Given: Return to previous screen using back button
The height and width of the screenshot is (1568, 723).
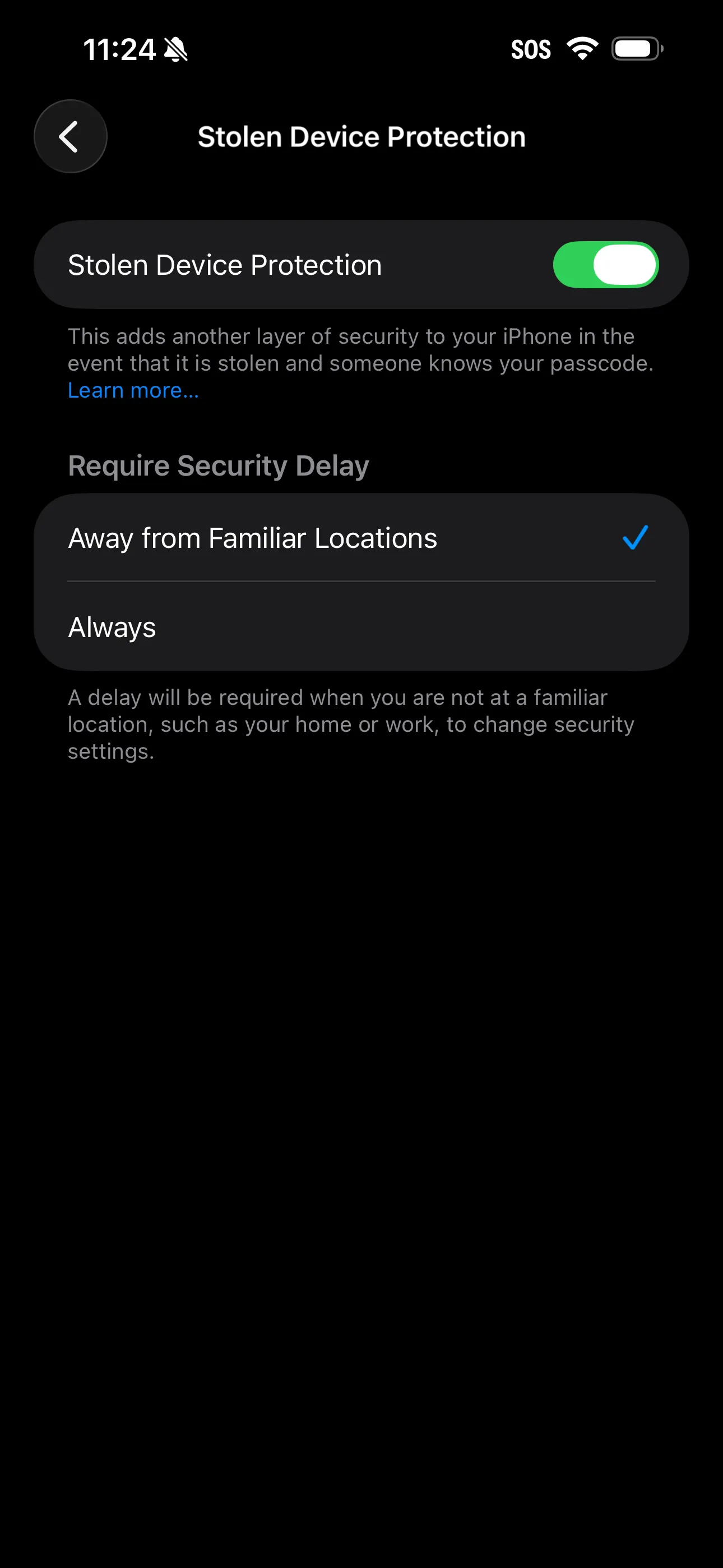Looking at the screenshot, I should coord(70,136).
